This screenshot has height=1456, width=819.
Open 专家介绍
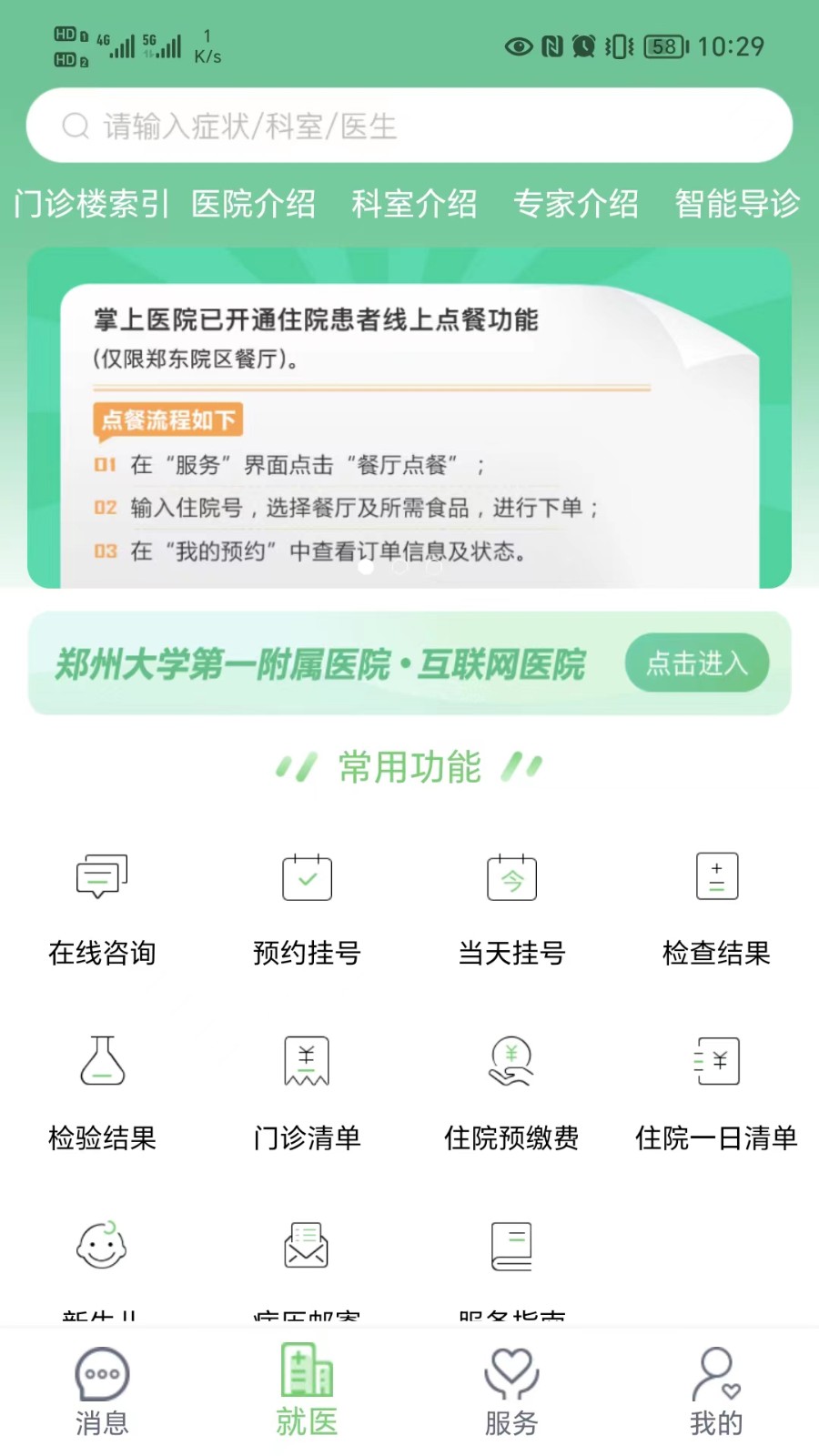(x=576, y=204)
